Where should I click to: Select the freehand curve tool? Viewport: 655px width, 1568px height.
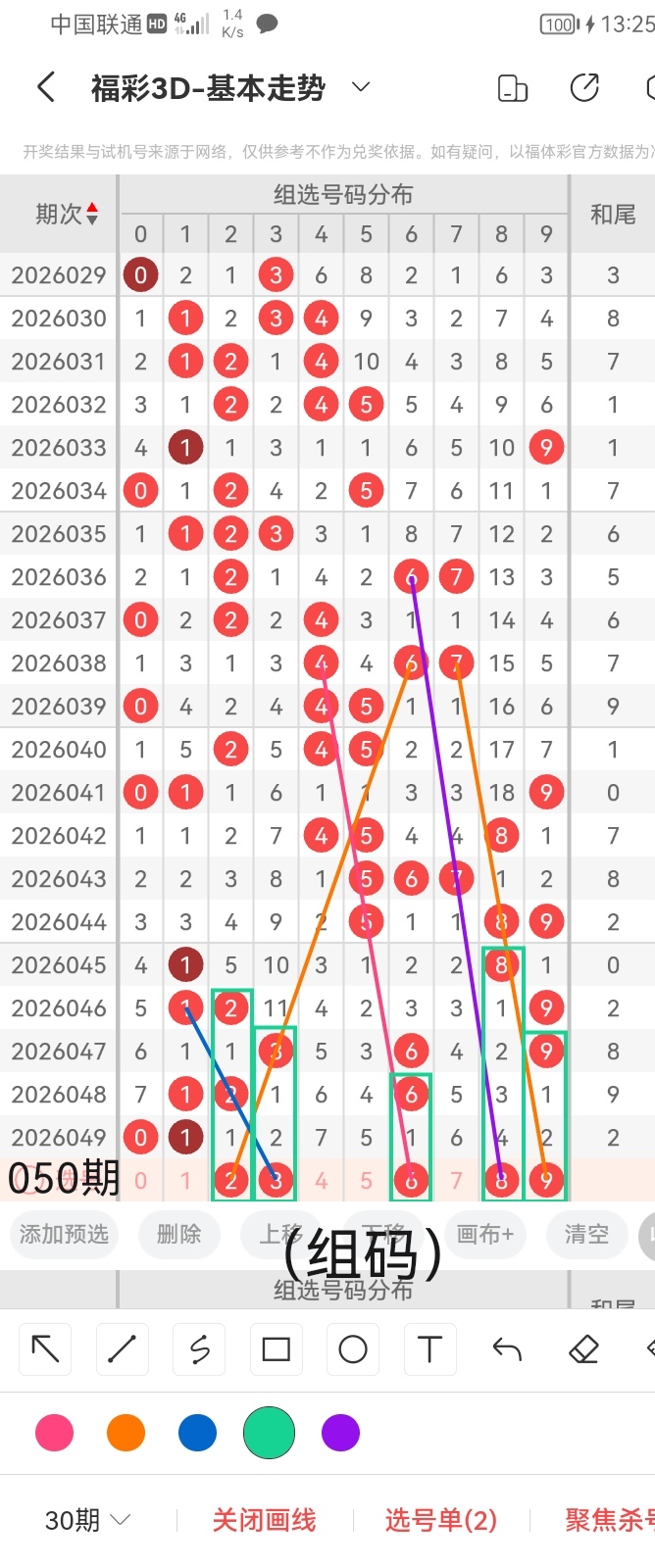tap(199, 1349)
